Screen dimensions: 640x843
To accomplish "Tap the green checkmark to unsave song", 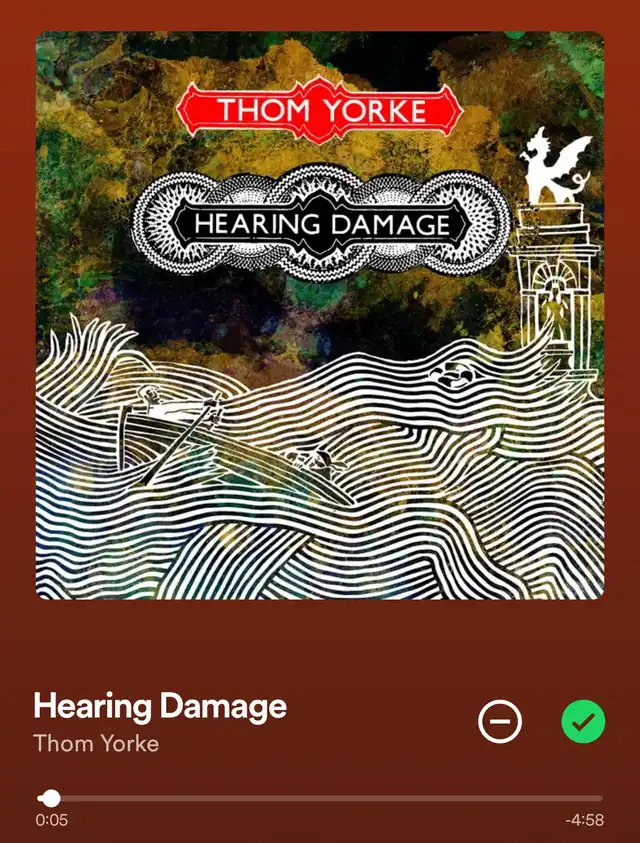I will [583, 721].
